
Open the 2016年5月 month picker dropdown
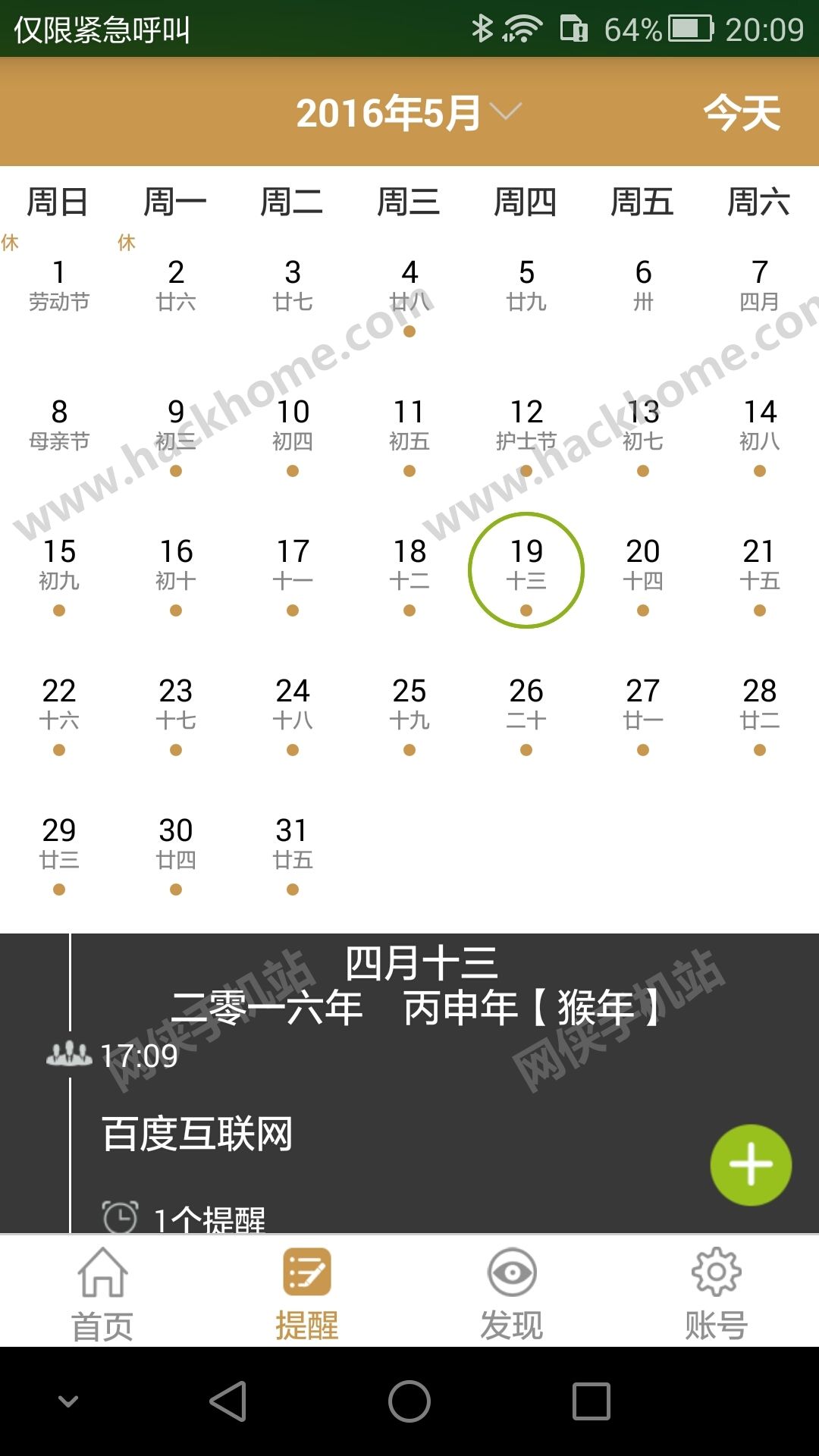408,113
